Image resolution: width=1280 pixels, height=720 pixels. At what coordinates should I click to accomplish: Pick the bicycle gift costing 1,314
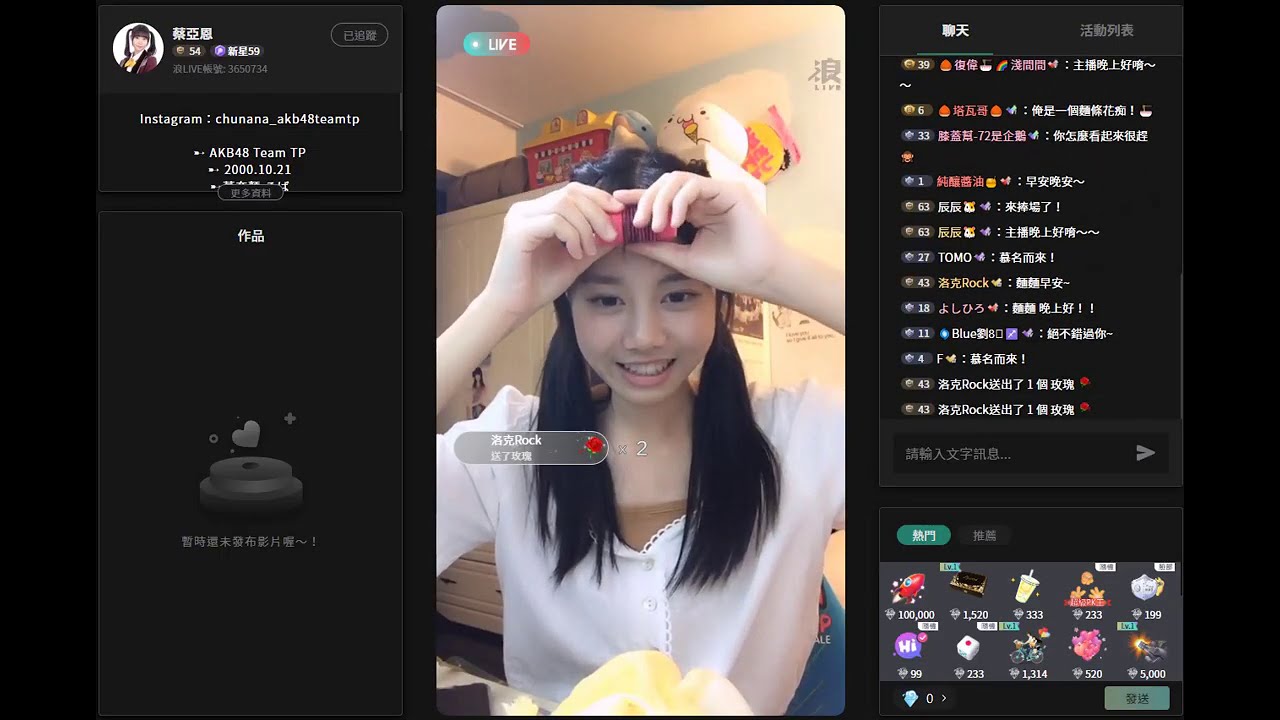[1026, 648]
